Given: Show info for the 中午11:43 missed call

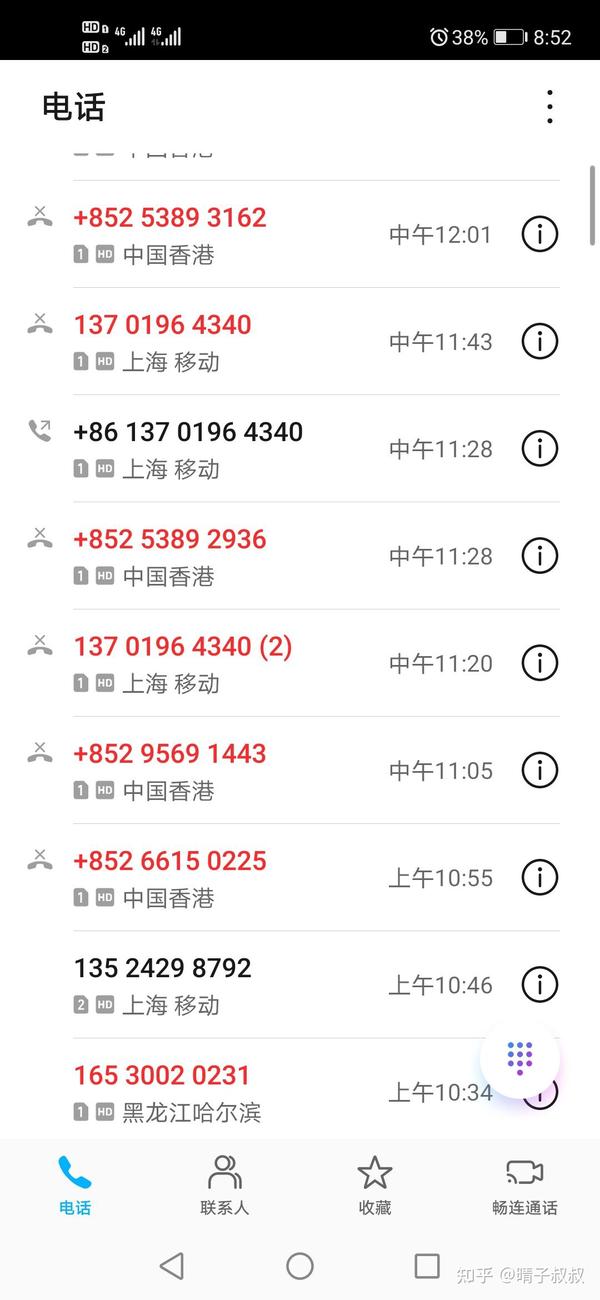Looking at the screenshot, I should click(540, 341).
